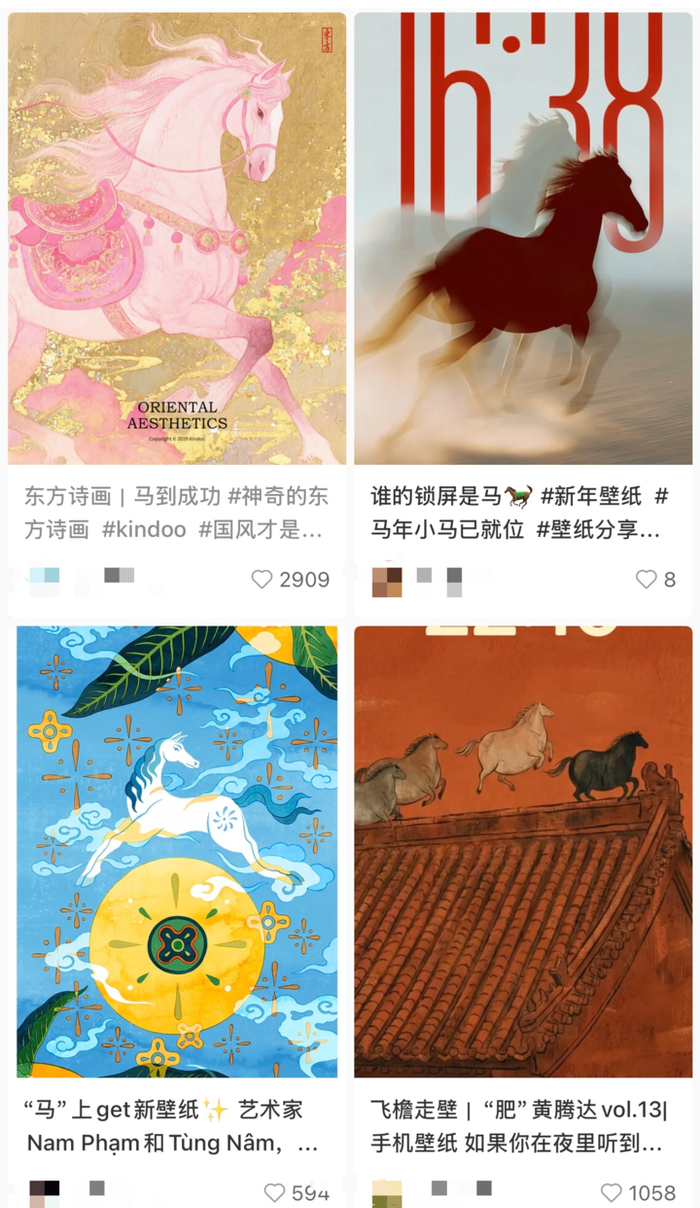
Task: Open the horses on rooftop wallpaper post
Action: coord(523,851)
